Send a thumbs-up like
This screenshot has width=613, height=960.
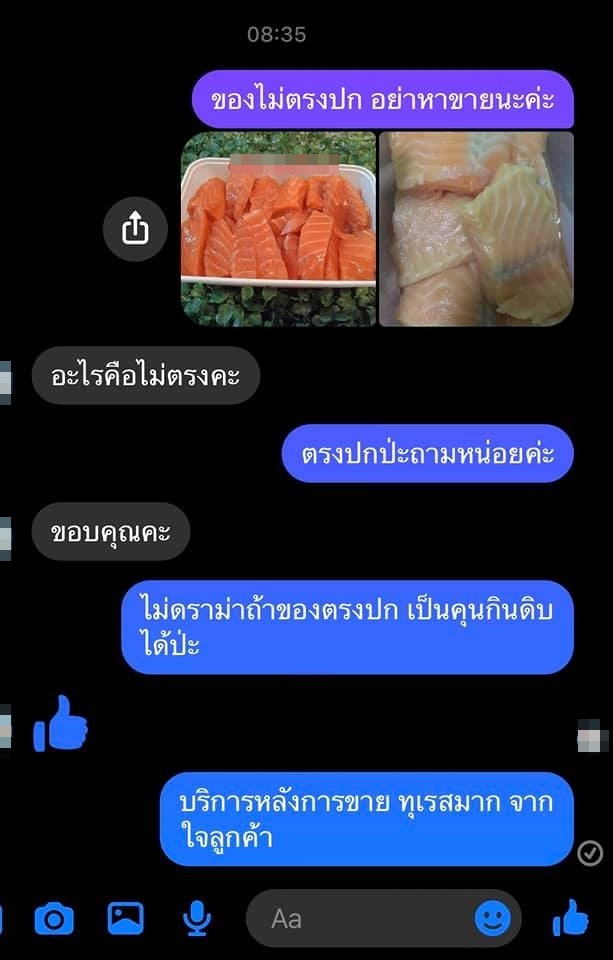tap(571, 916)
